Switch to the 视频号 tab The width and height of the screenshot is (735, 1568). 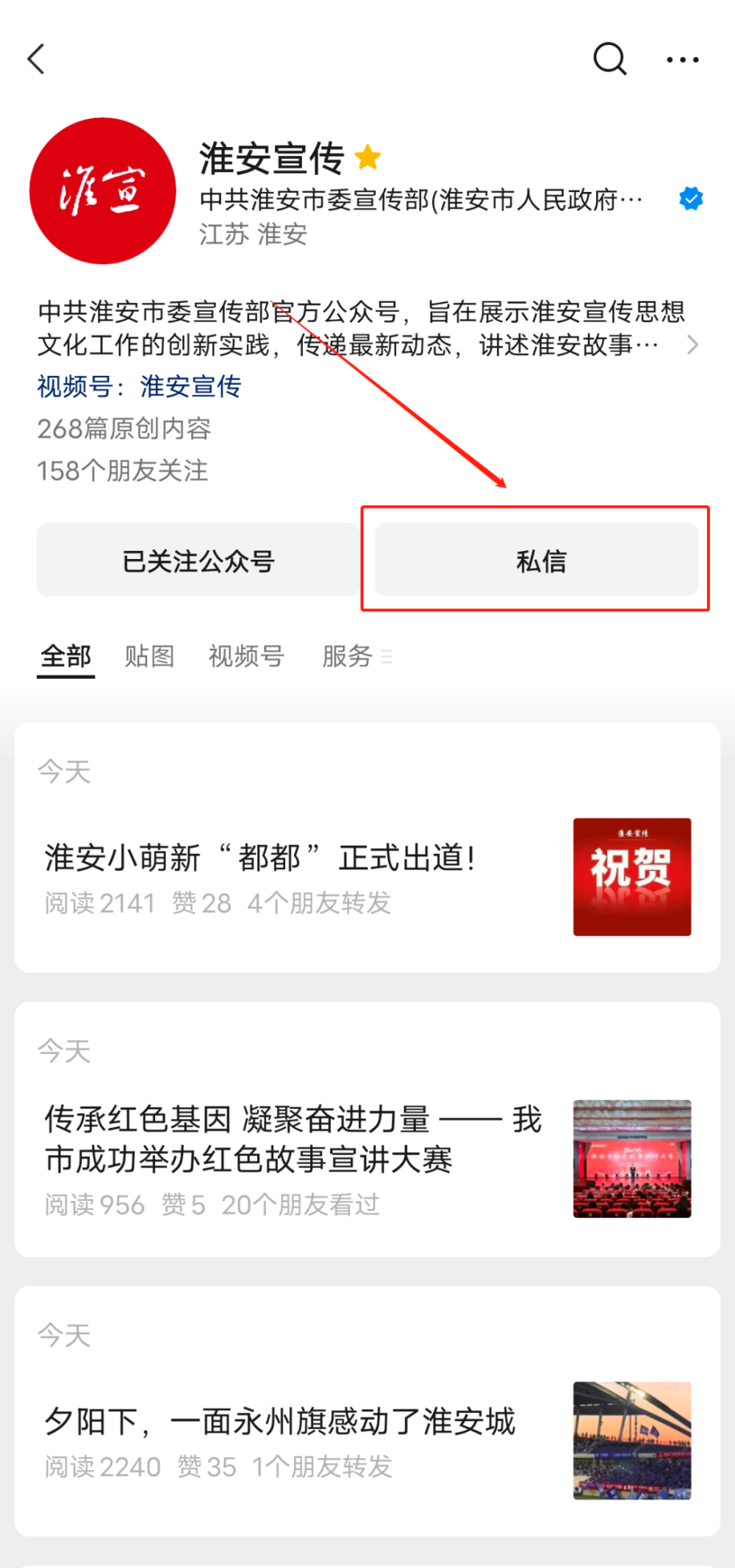coord(246,655)
